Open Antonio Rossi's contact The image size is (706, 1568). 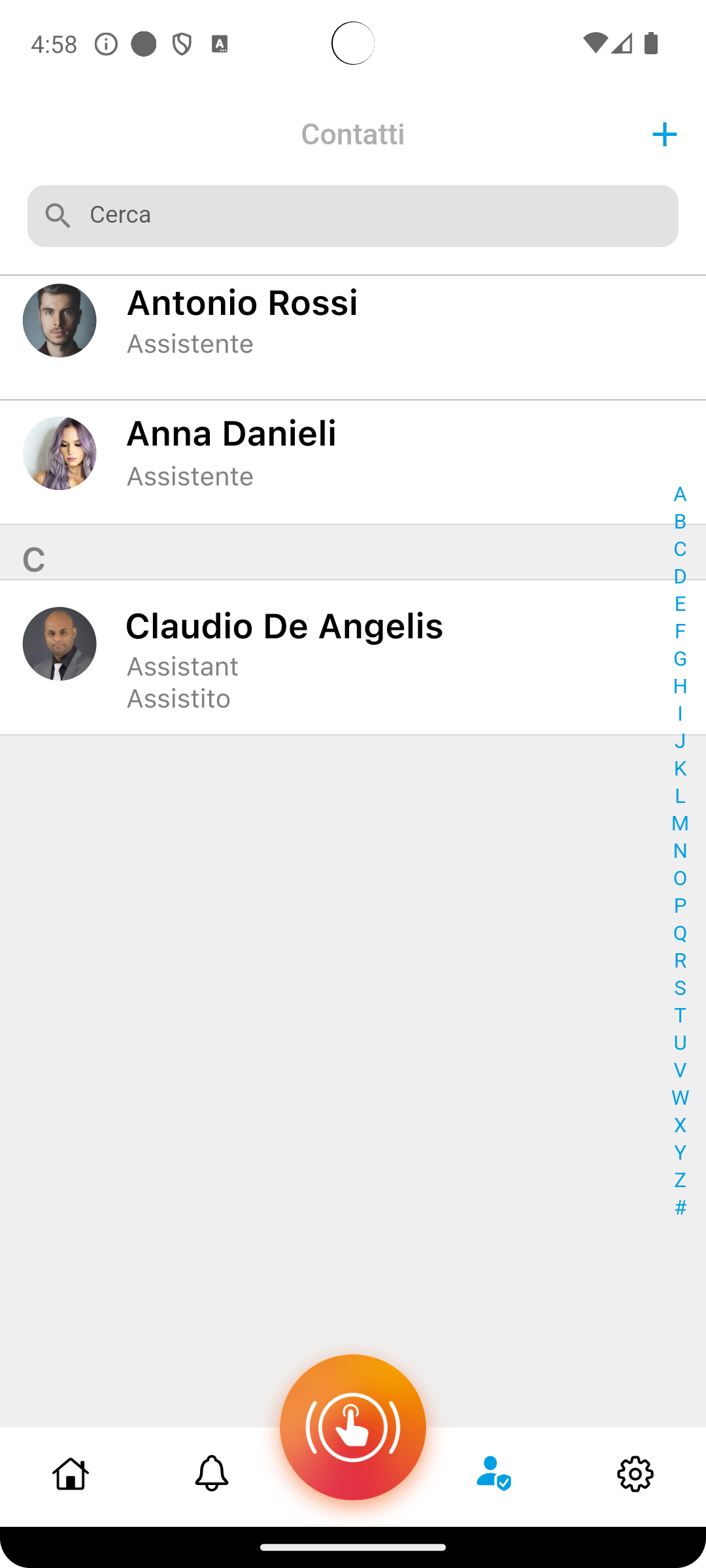pyautogui.click(x=353, y=337)
